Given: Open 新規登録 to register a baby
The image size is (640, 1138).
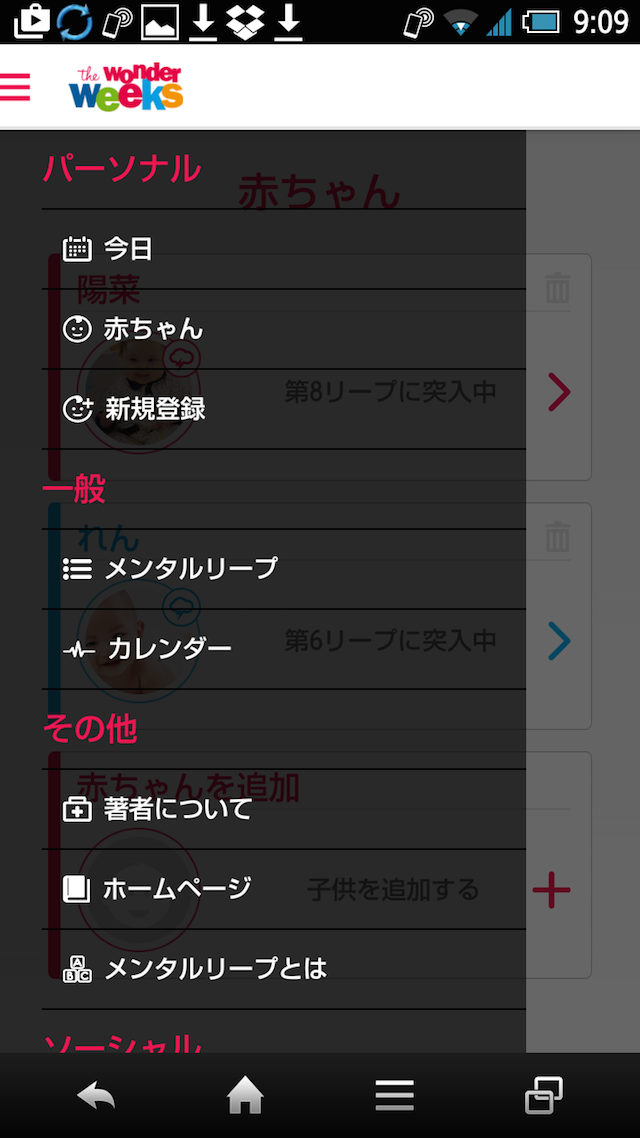Looking at the screenshot, I should (x=284, y=409).
